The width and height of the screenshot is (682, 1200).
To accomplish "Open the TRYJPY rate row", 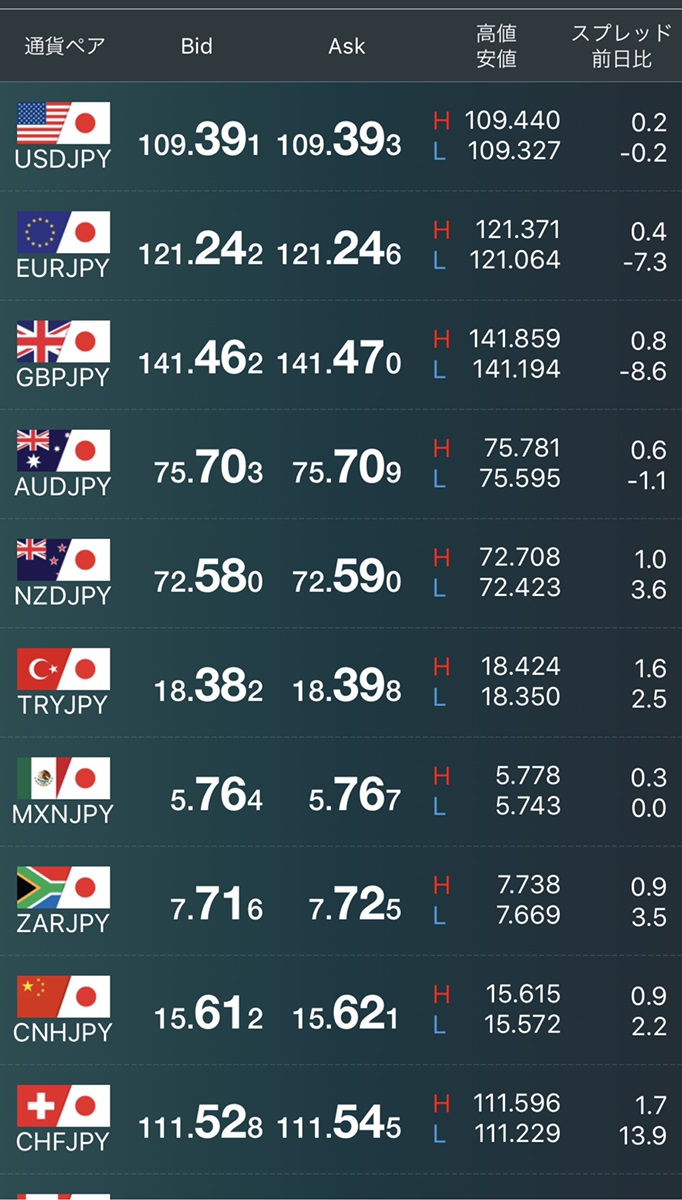I will [341, 682].
